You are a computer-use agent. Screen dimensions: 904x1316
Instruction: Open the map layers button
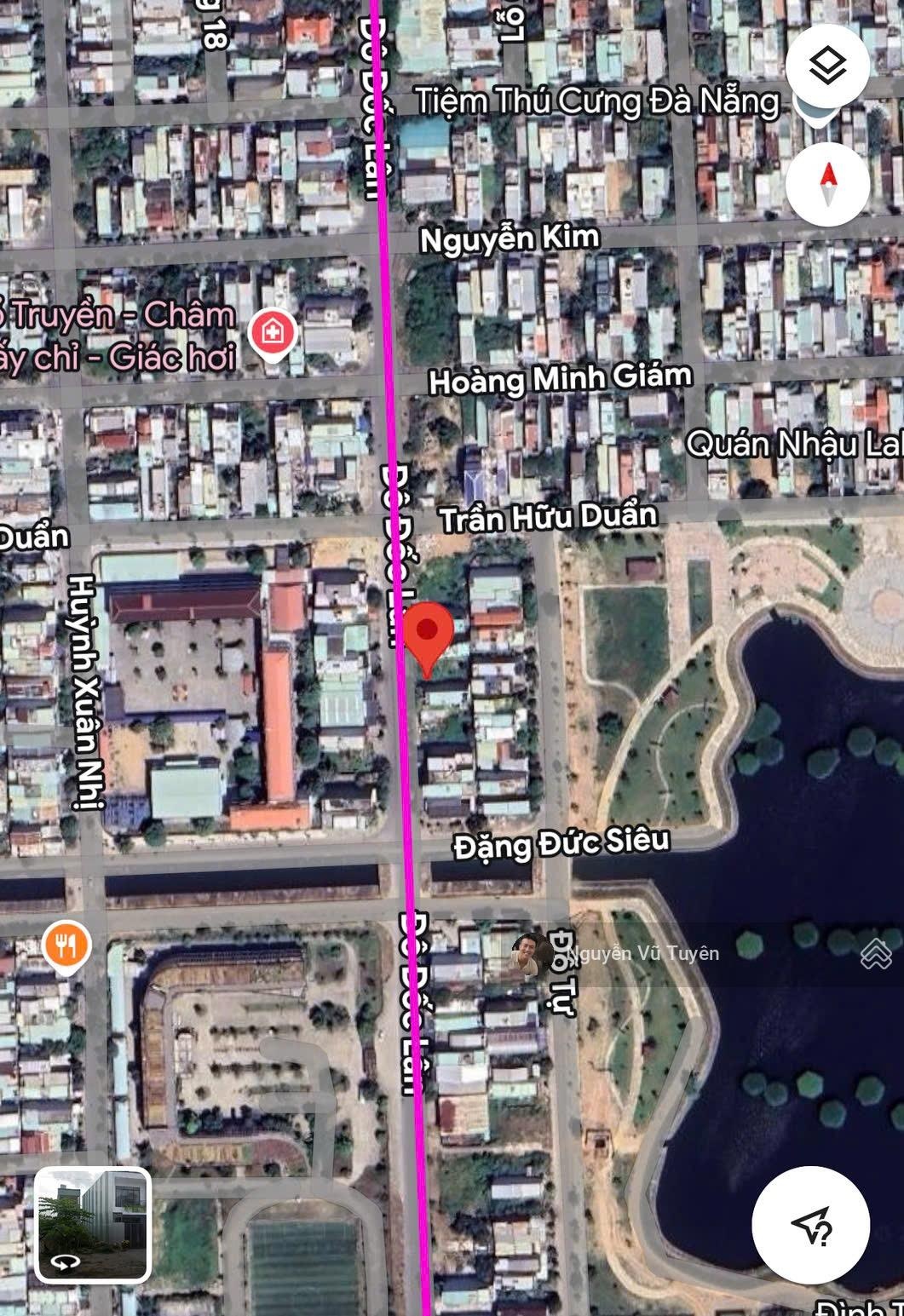(826, 66)
